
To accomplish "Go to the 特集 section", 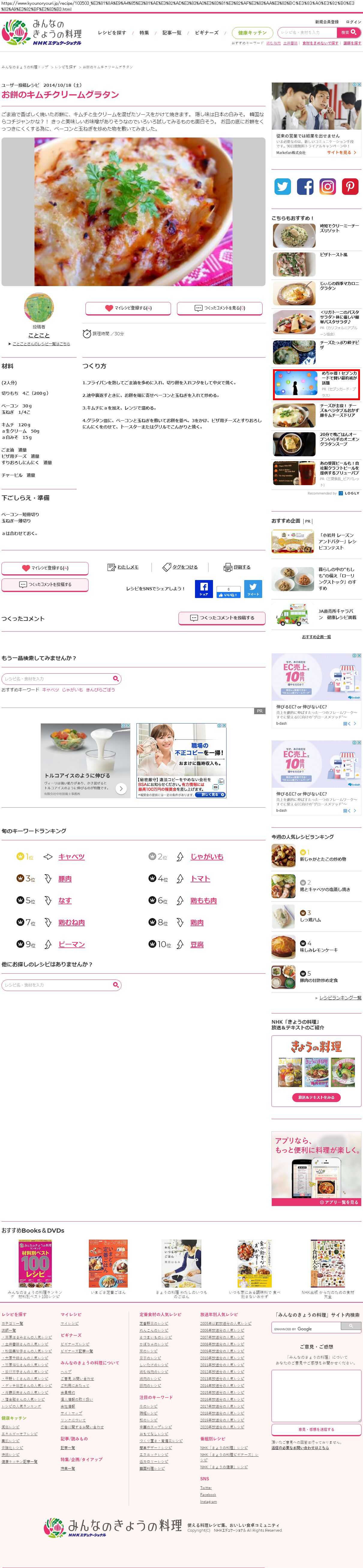I will pos(144,33).
